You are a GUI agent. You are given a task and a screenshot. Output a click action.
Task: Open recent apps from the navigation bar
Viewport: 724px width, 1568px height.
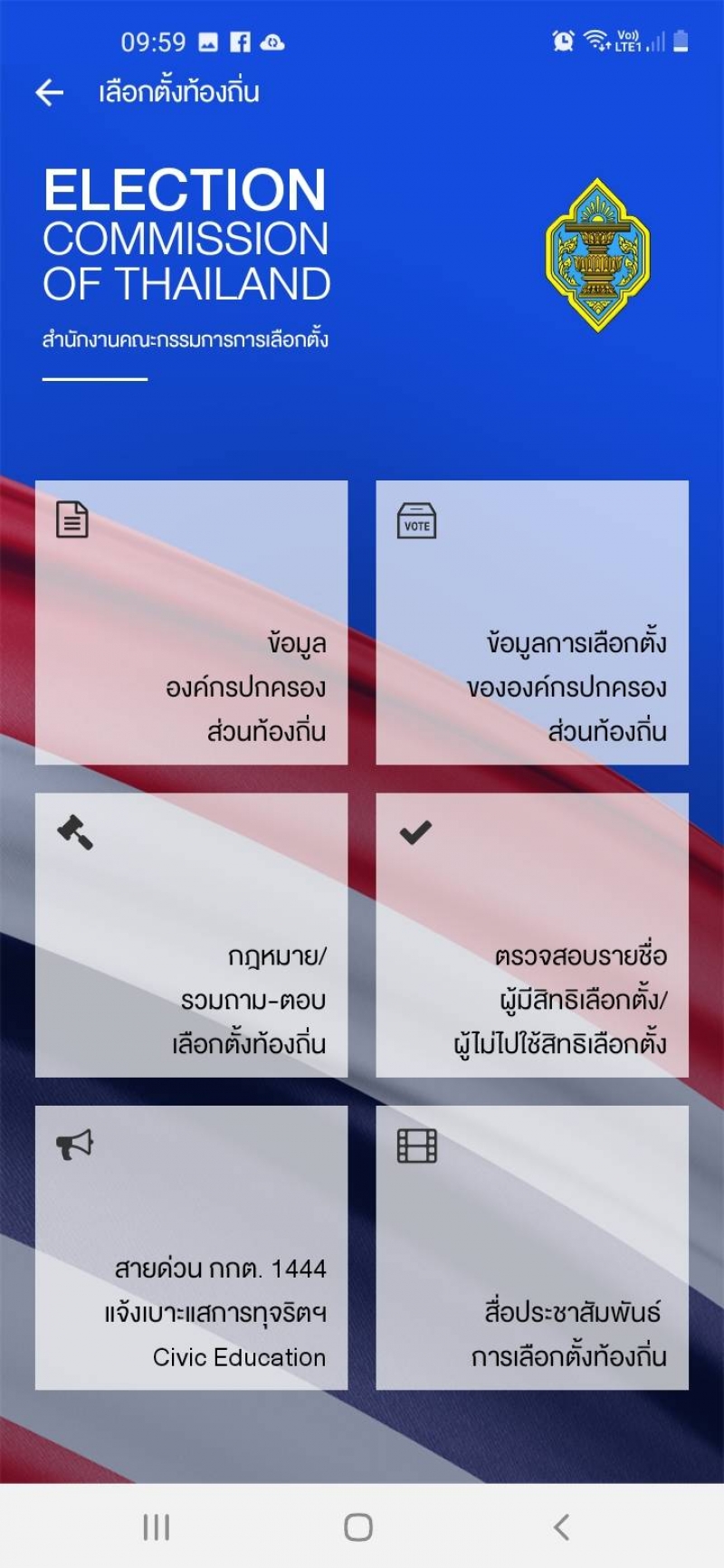157,1527
